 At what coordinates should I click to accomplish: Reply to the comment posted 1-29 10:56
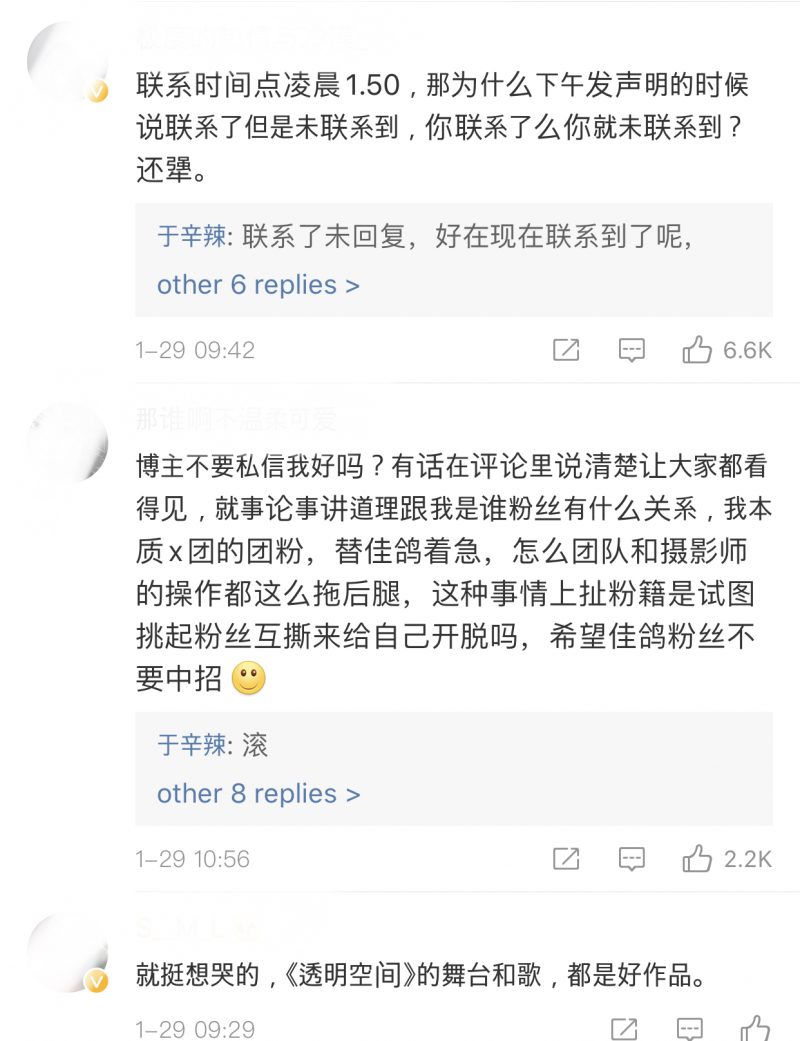click(x=631, y=859)
